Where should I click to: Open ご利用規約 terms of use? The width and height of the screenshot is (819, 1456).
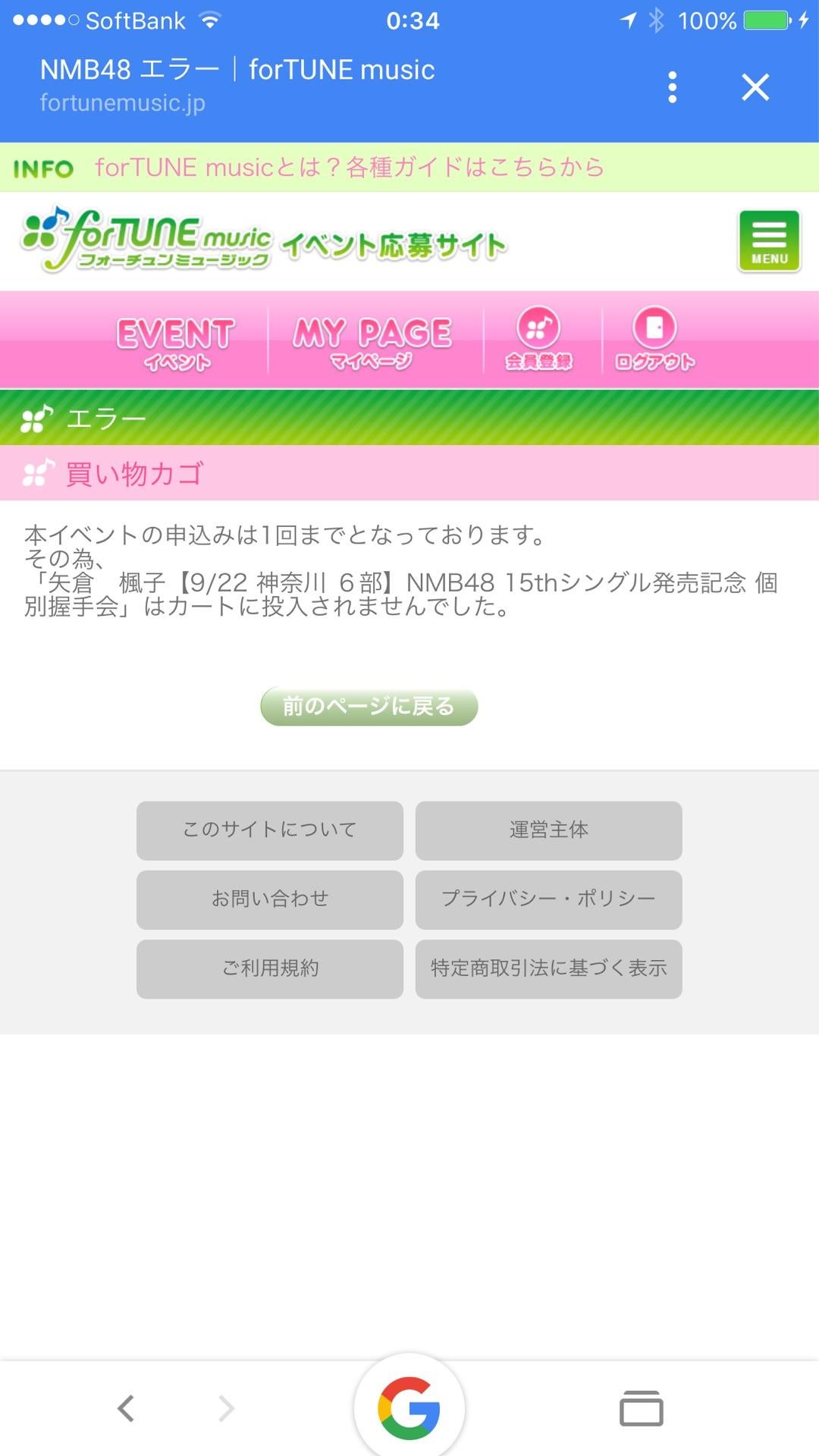point(270,968)
